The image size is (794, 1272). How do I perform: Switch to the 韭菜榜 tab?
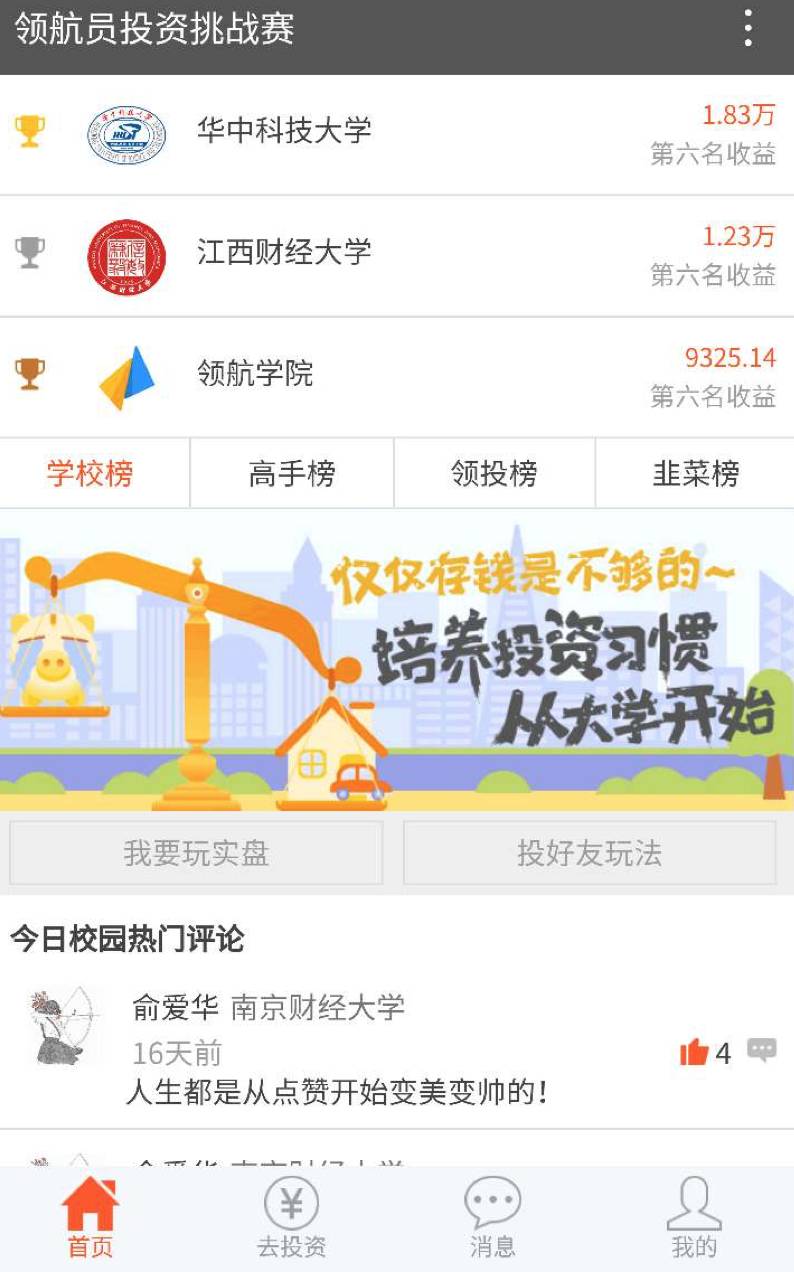pos(696,473)
